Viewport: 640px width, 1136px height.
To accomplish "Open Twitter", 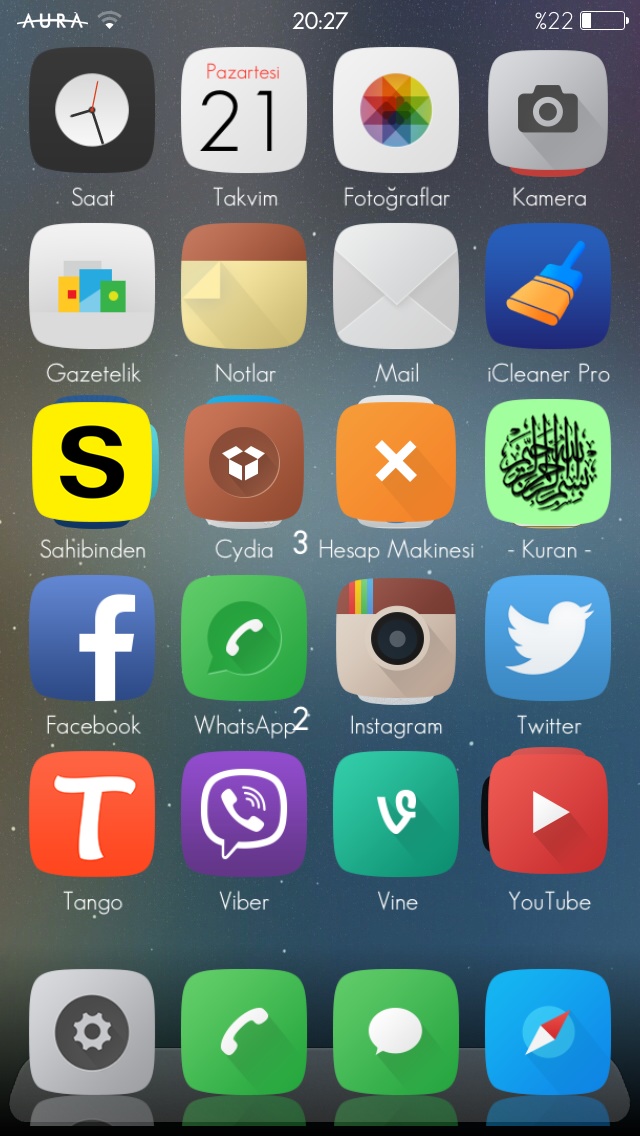I will pyautogui.click(x=548, y=638).
